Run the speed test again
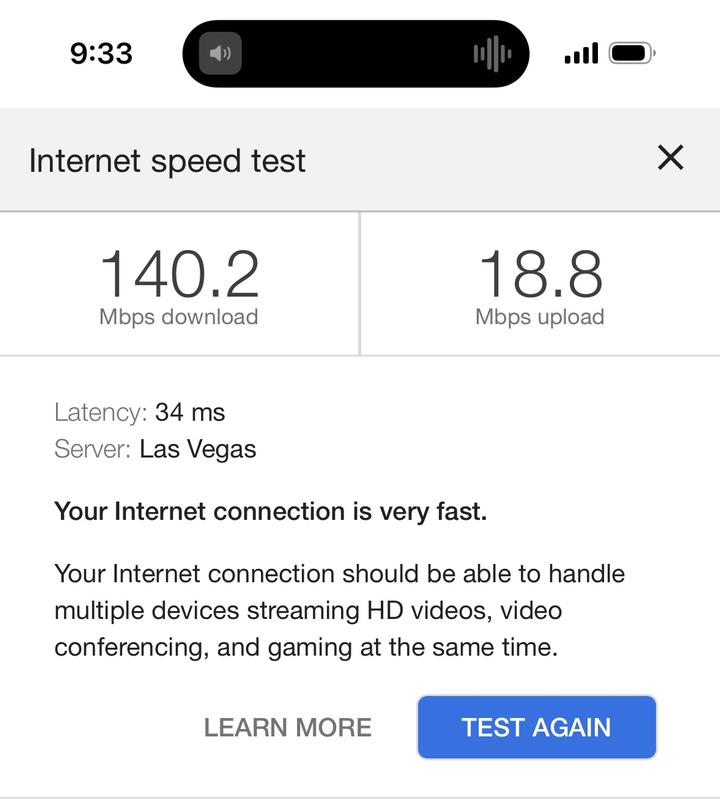This screenshot has height=800, width=720. pyautogui.click(x=536, y=727)
